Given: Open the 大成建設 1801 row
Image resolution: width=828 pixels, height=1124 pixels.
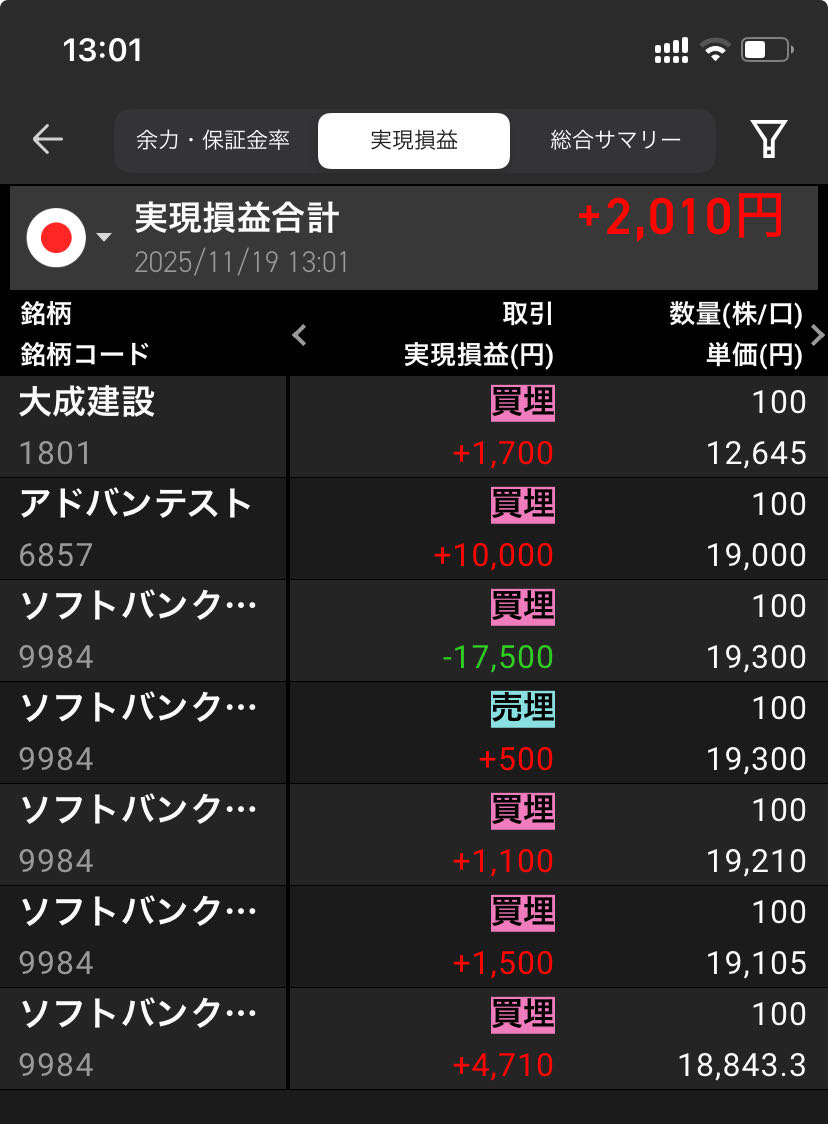Looking at the screenshot, I should (x=414, y=427).
